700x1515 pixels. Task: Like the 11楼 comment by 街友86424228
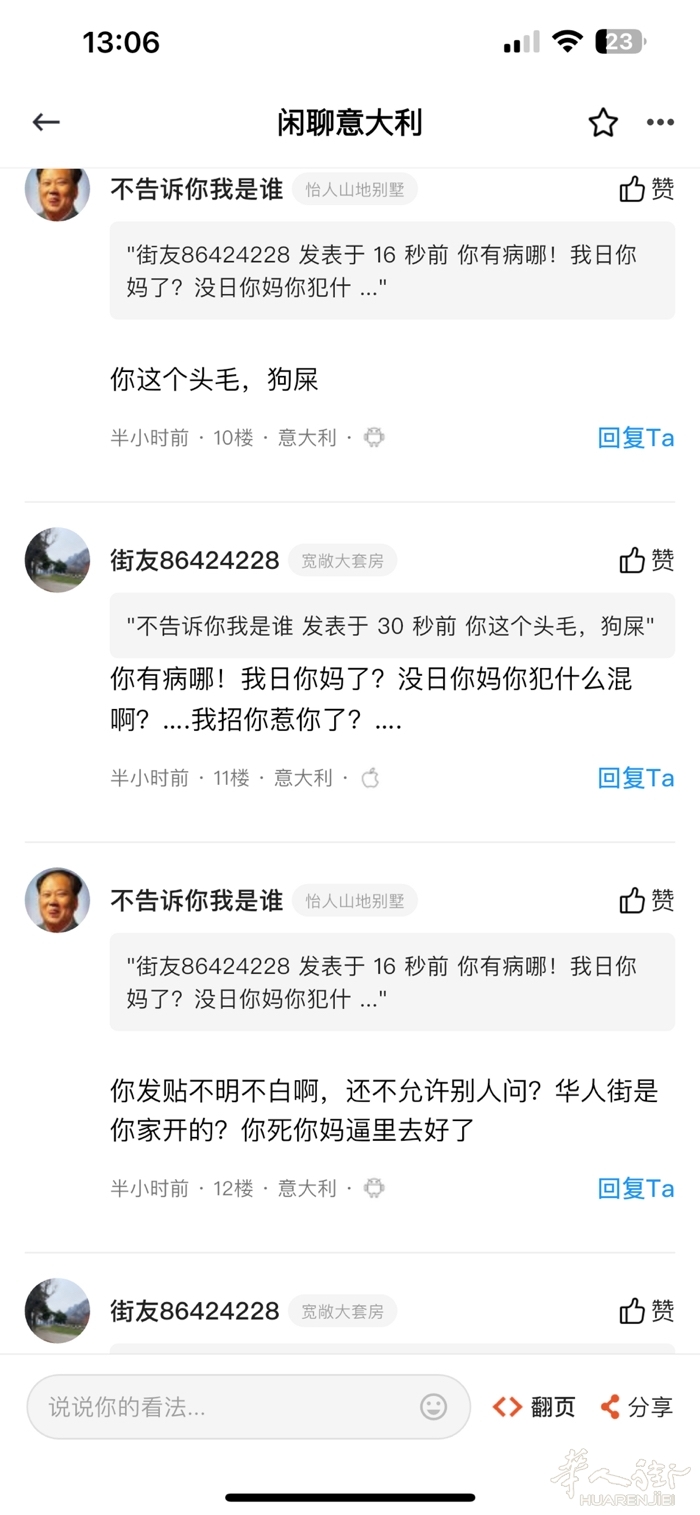(646, 560)
